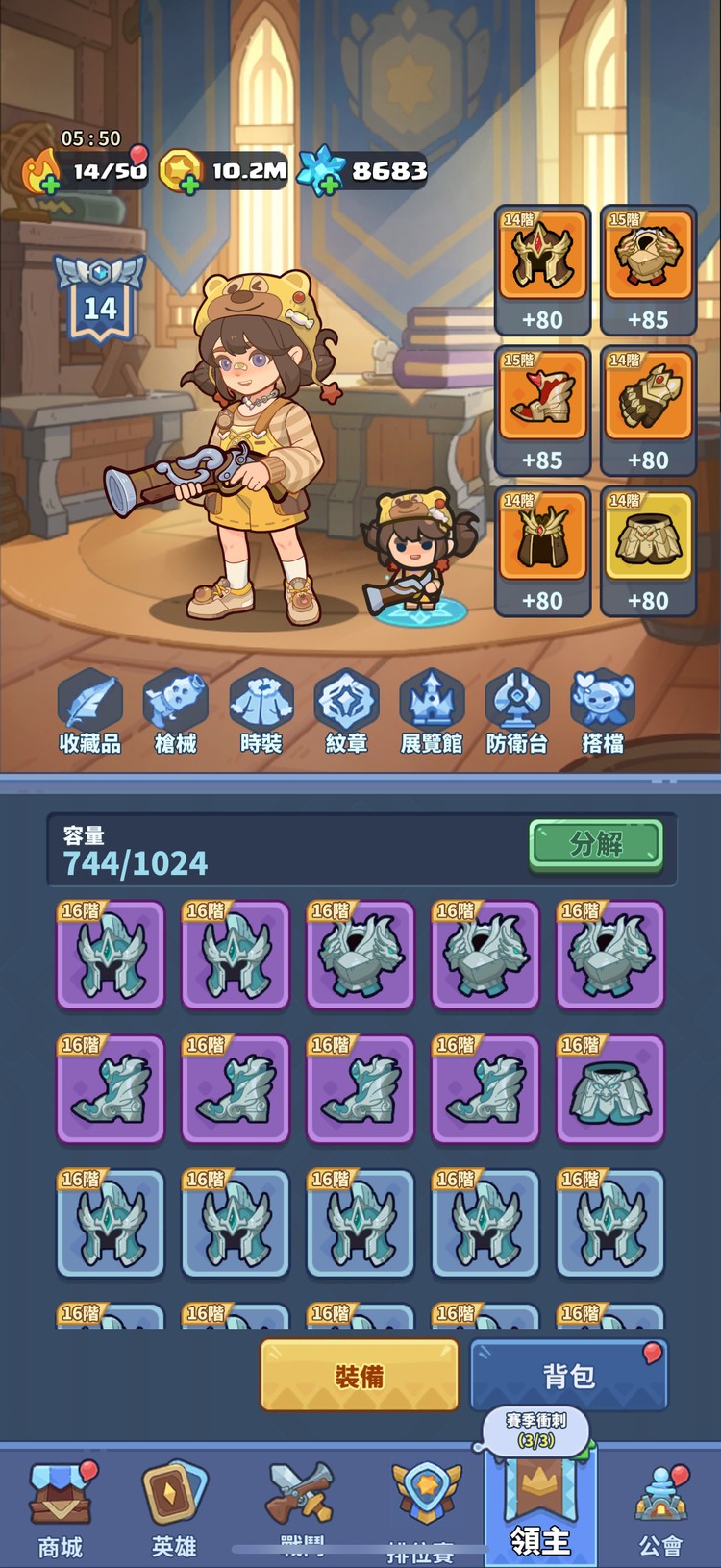
Task: Open 防衛台 defense platform
Action: coord(517,712)
